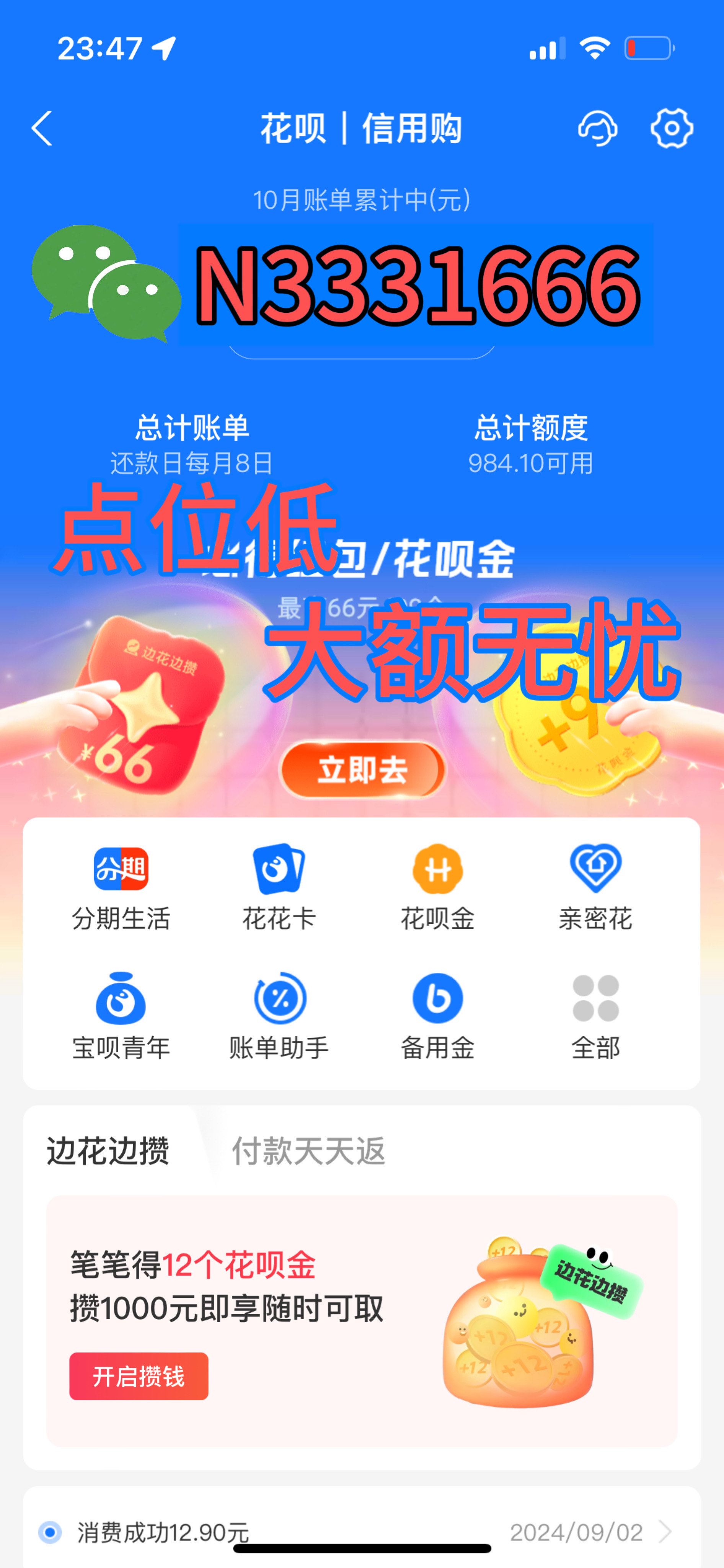This screenshot has height=1568, width=724.
Task: Open 花呗金
Action: click(437, 887)
